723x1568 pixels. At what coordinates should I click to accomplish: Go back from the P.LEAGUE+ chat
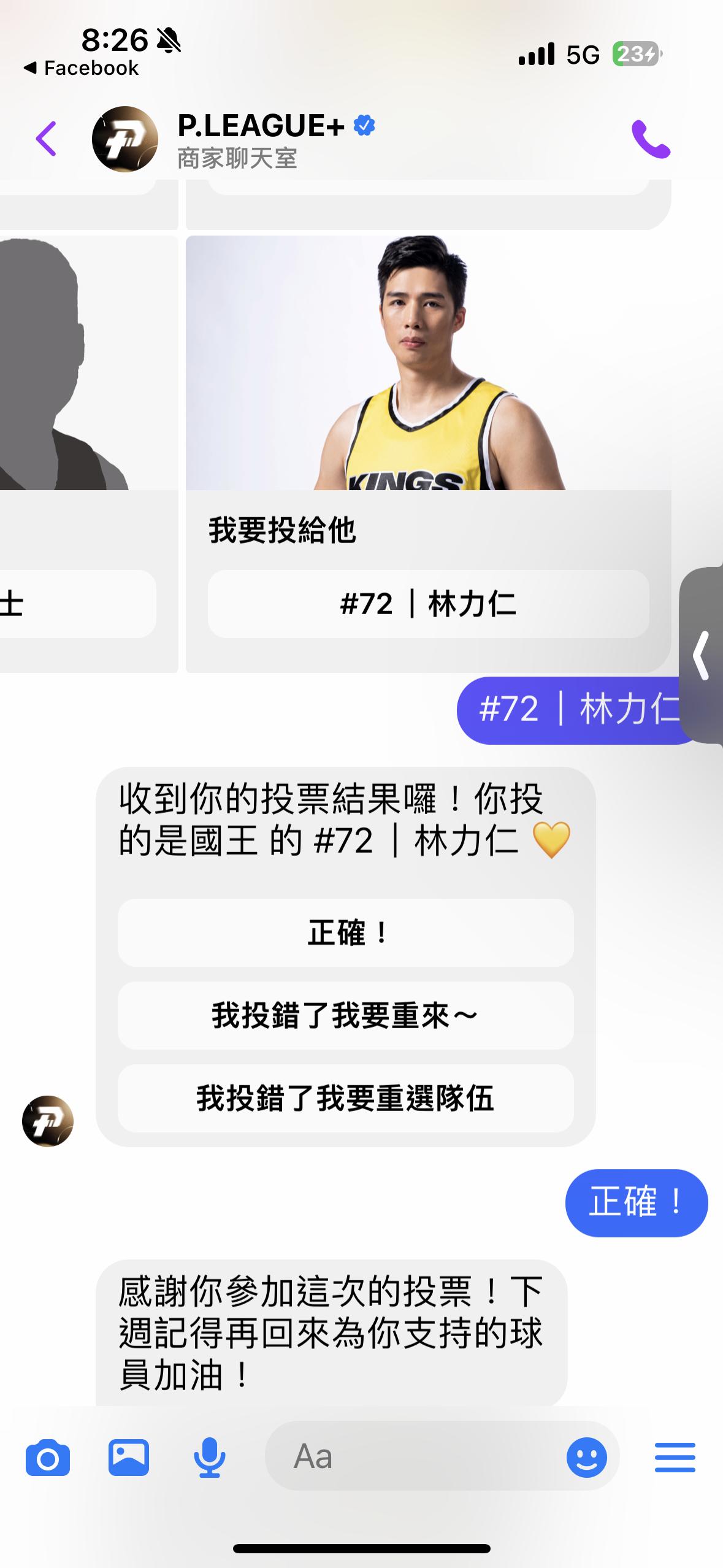(47, 139)
